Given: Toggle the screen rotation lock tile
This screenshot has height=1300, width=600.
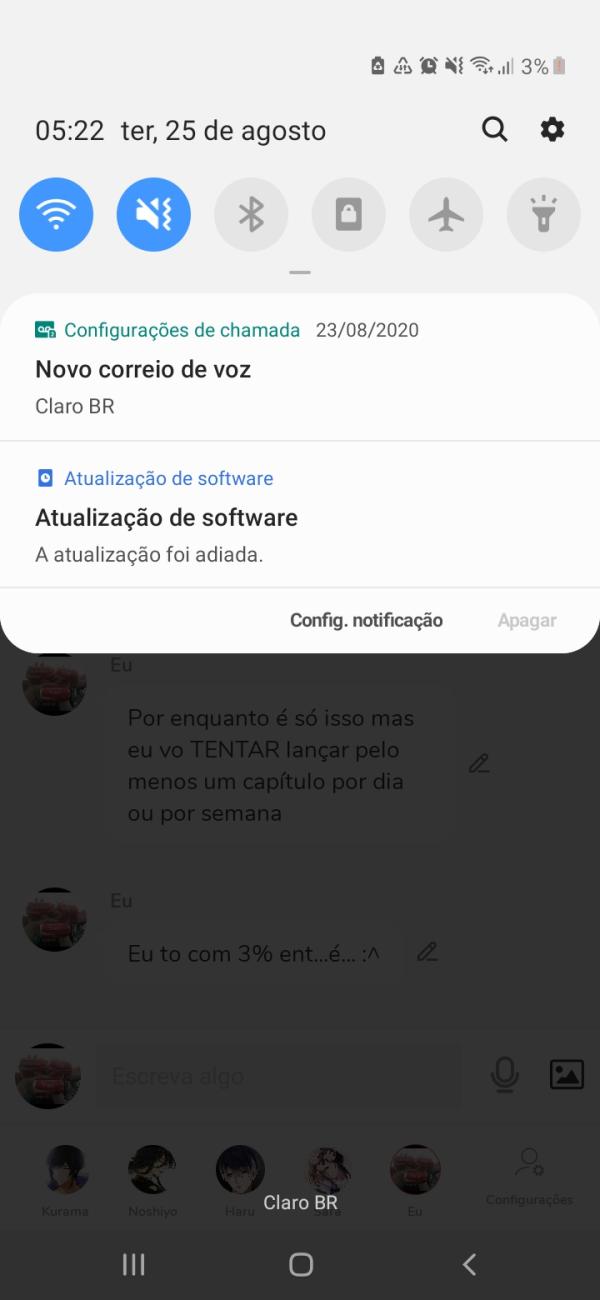Looking at the screenshot, I should pyautogui.click(x=348, y=214).
